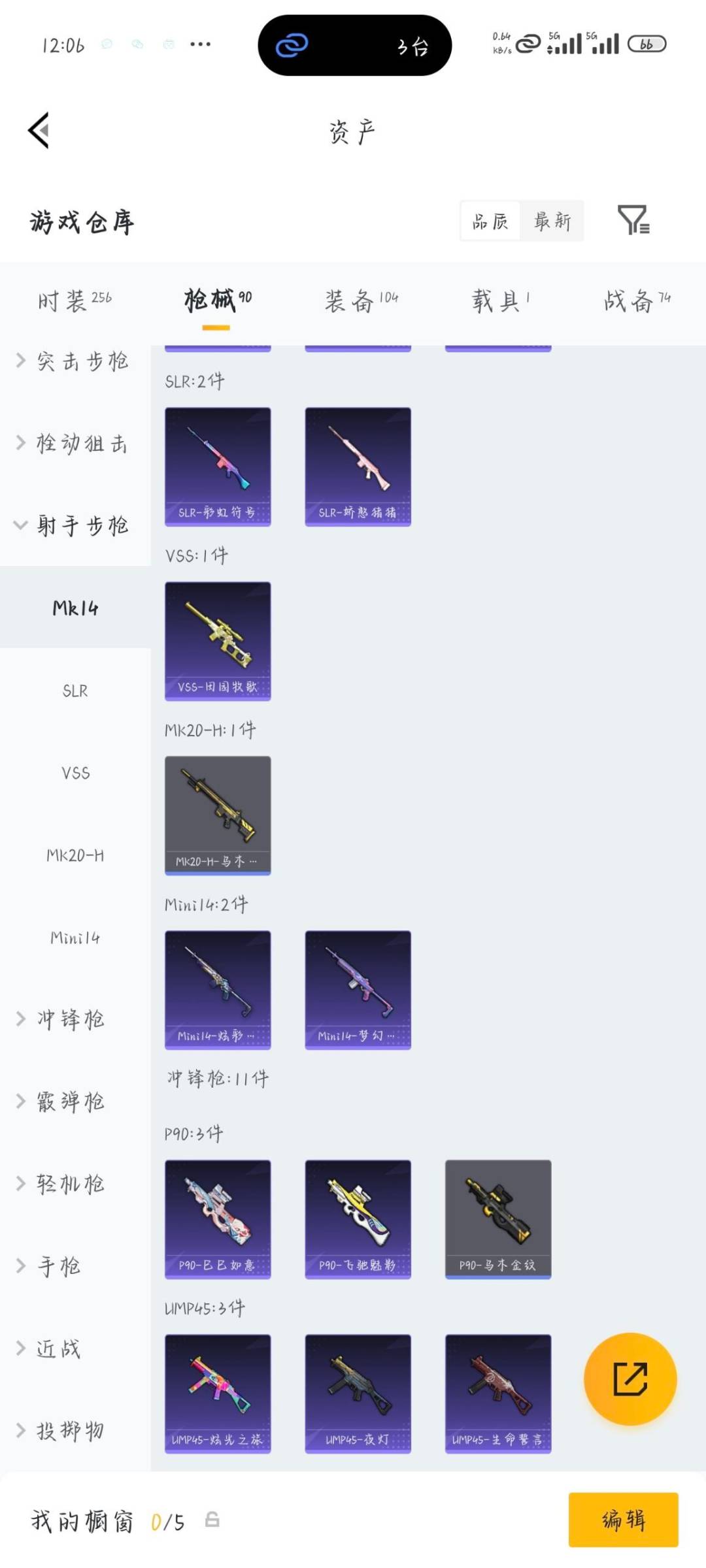Expand the 冲锋枪 sidebar category
706x1568 pixels.
tap(72, 1019)
